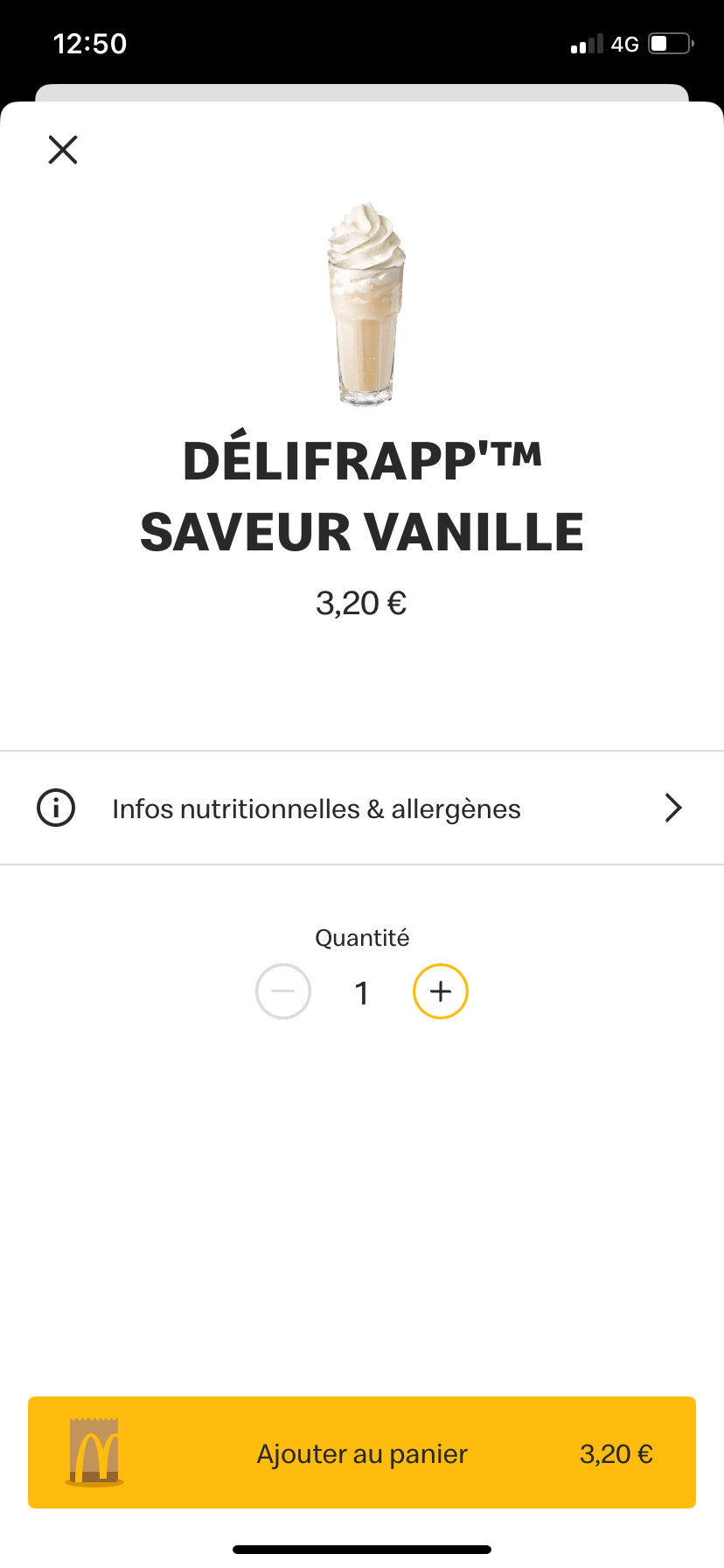This screenshot has height=1568, width=724.
Task: Increase quantity with the plus button
Action: point(441,991)
